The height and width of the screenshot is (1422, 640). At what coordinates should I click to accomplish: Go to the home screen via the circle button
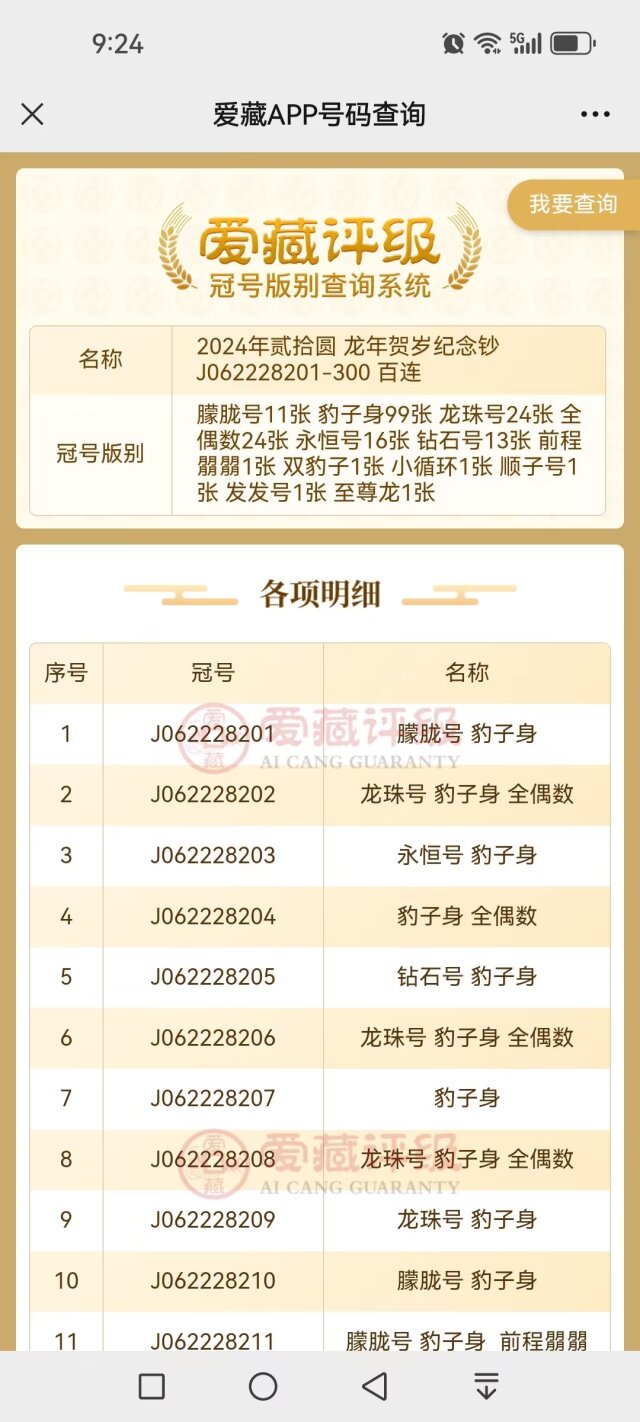click(x=263, y=1386)
